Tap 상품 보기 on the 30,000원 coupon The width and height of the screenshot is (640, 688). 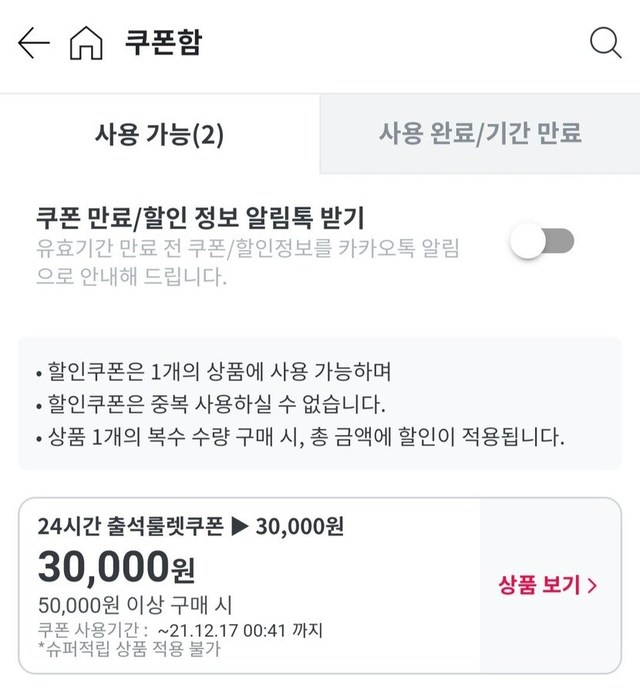point(547,585)
